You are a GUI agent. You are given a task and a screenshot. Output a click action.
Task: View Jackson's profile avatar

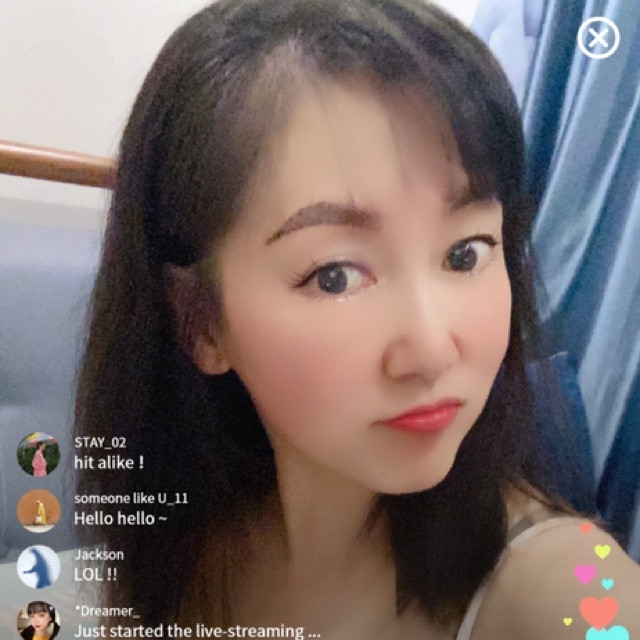39,566
